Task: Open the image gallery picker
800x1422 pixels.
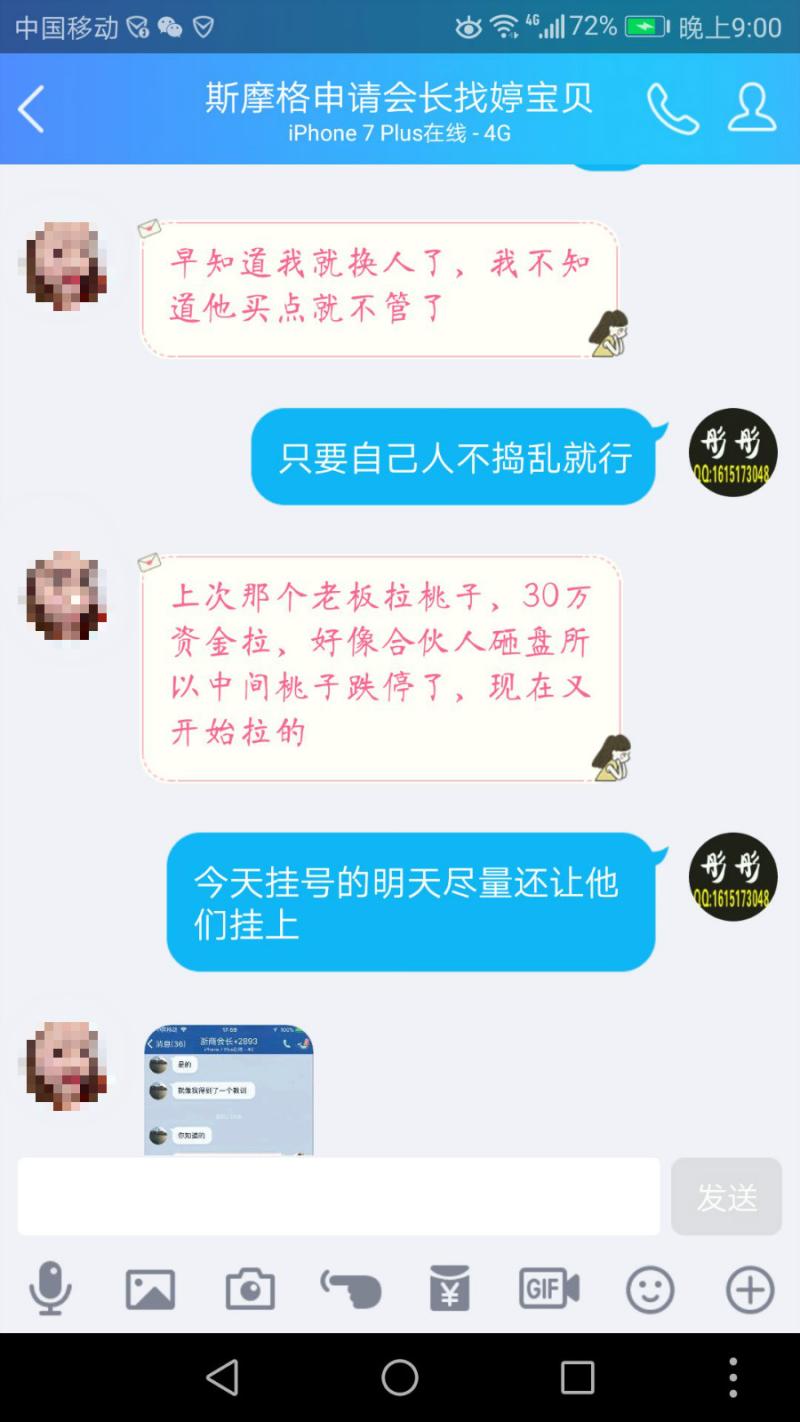Action: point(150,1289)
